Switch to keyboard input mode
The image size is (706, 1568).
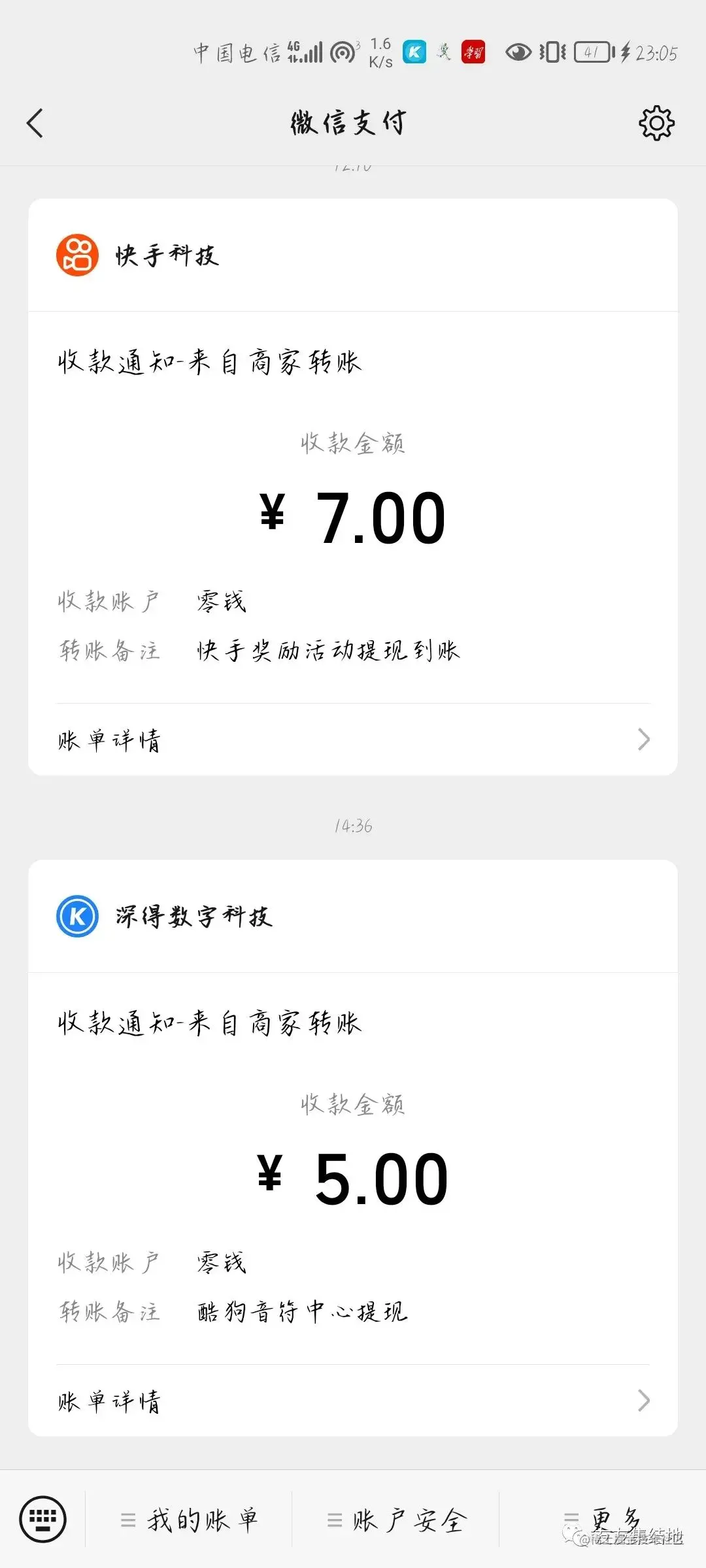tap(43, 1519)
